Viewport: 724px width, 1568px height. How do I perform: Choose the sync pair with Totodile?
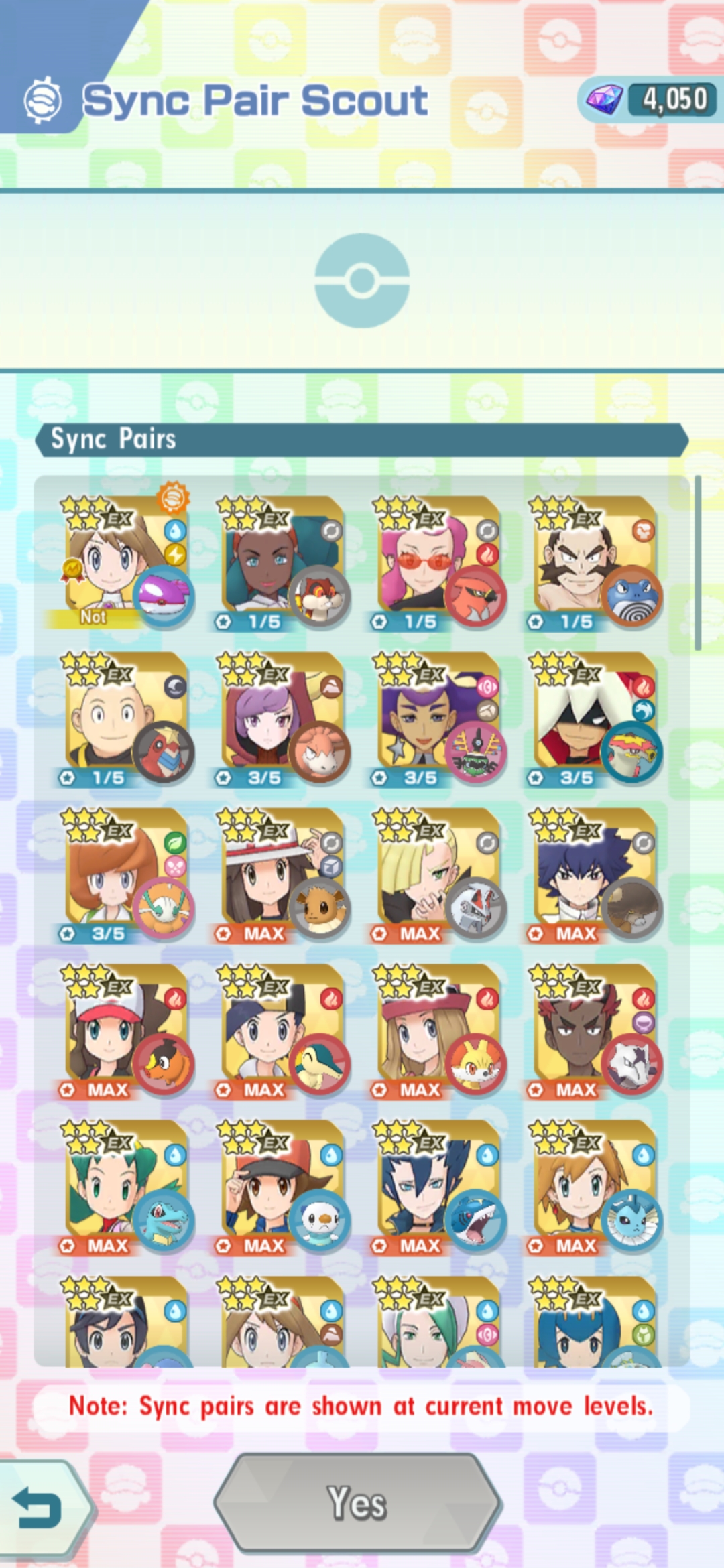126,1187
